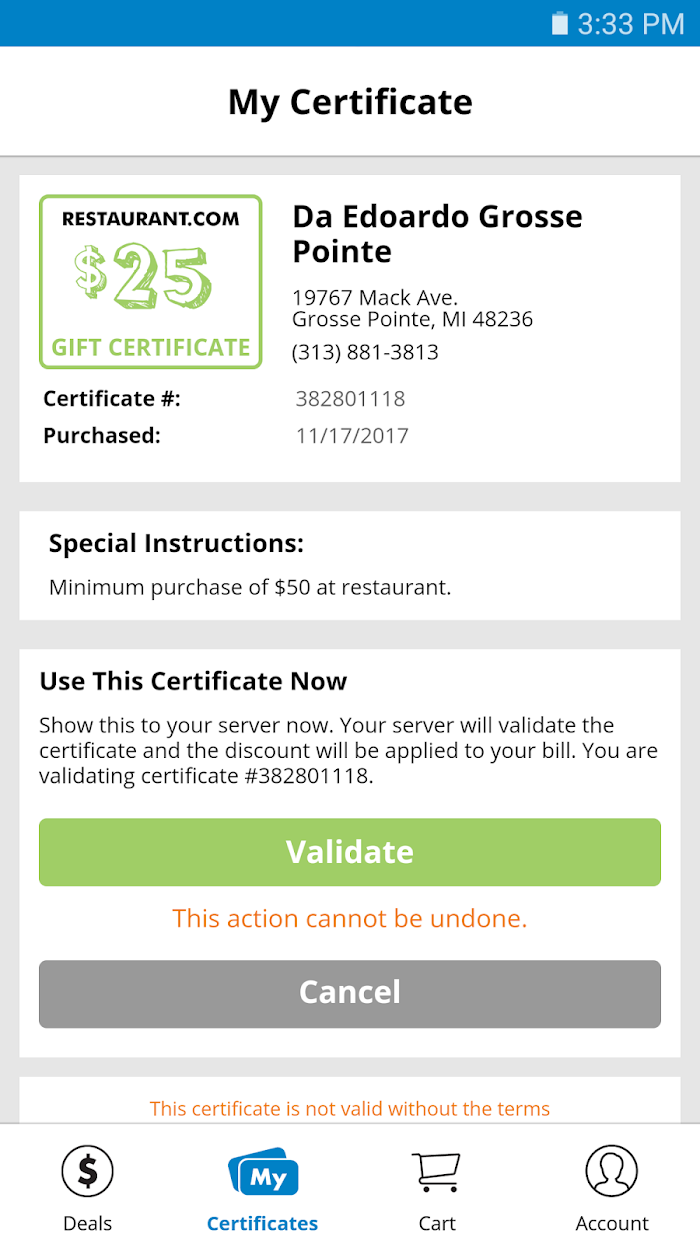Image resolution: width=700 pixels, height=1244 pixels.
Task: Validate the $25 gift certificate
Action: coord(350,852)
